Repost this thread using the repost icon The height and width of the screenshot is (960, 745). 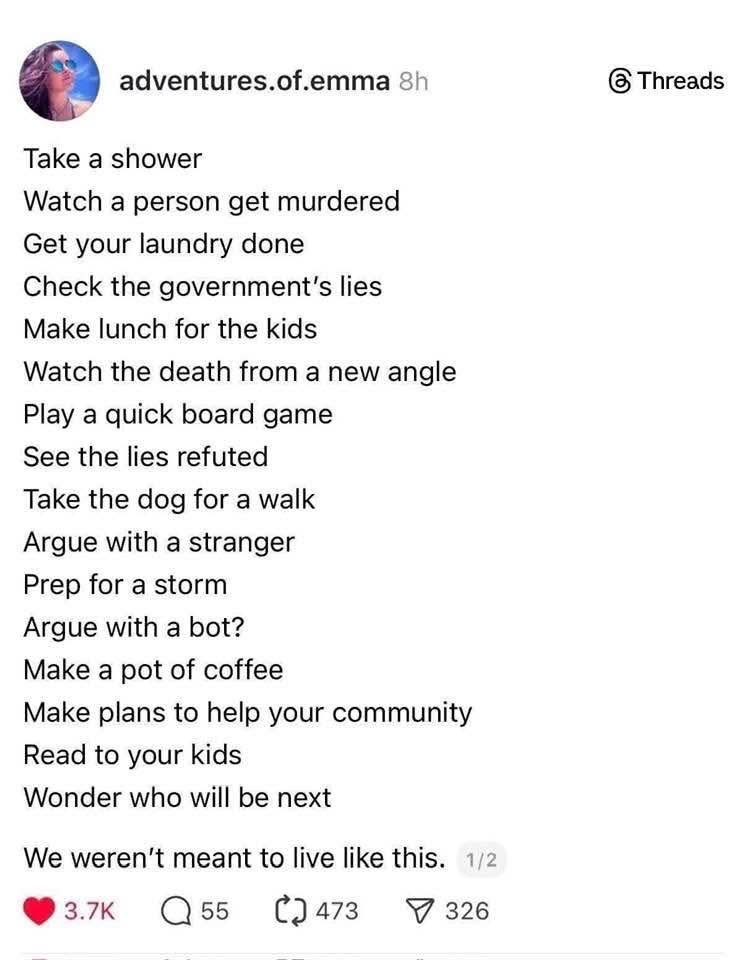[x=289, y=911]
